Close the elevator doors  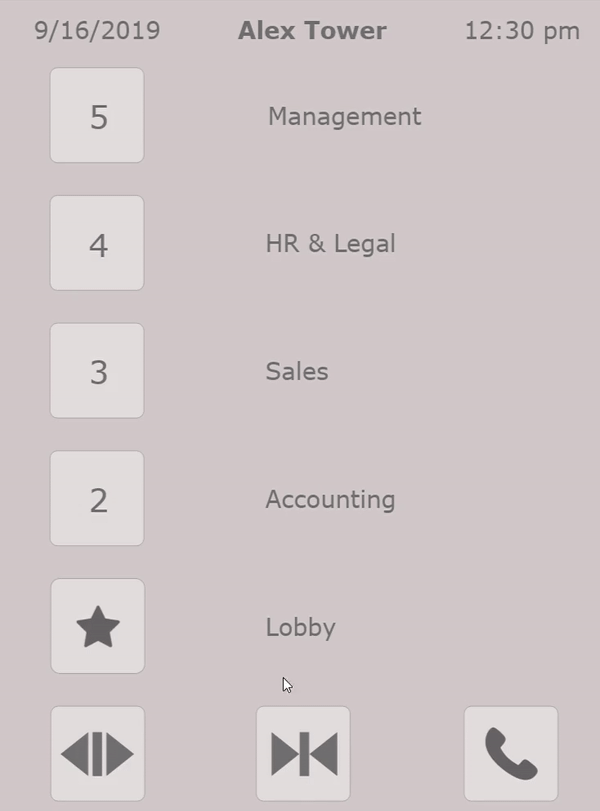click(x=303, y=754)
